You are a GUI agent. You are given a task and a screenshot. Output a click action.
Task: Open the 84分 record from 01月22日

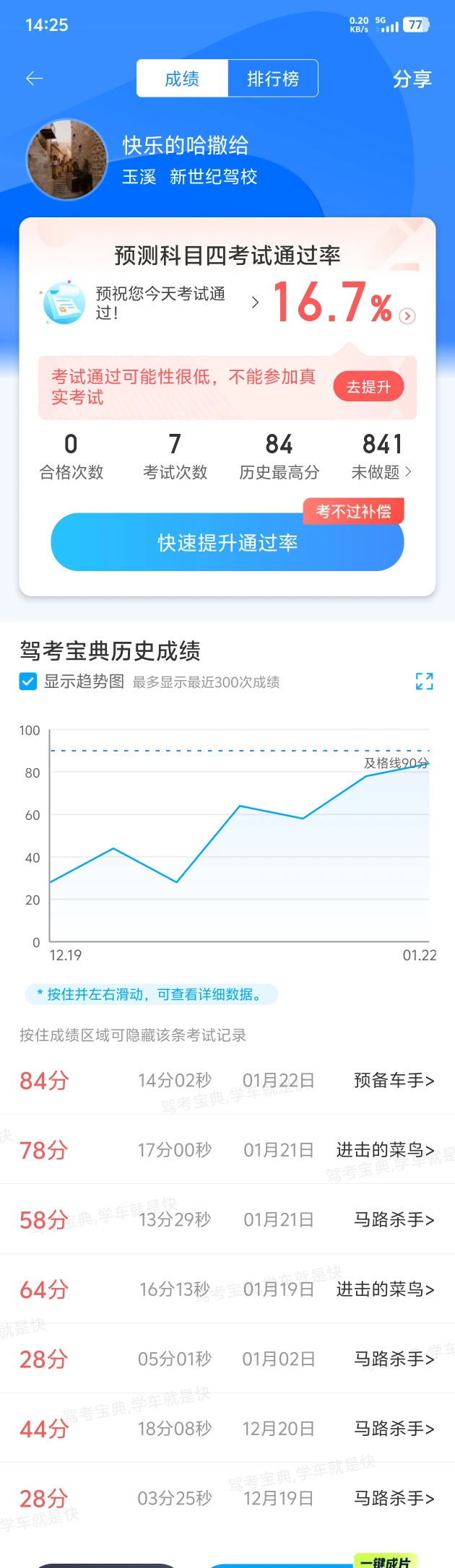(x=227, y=1081)
